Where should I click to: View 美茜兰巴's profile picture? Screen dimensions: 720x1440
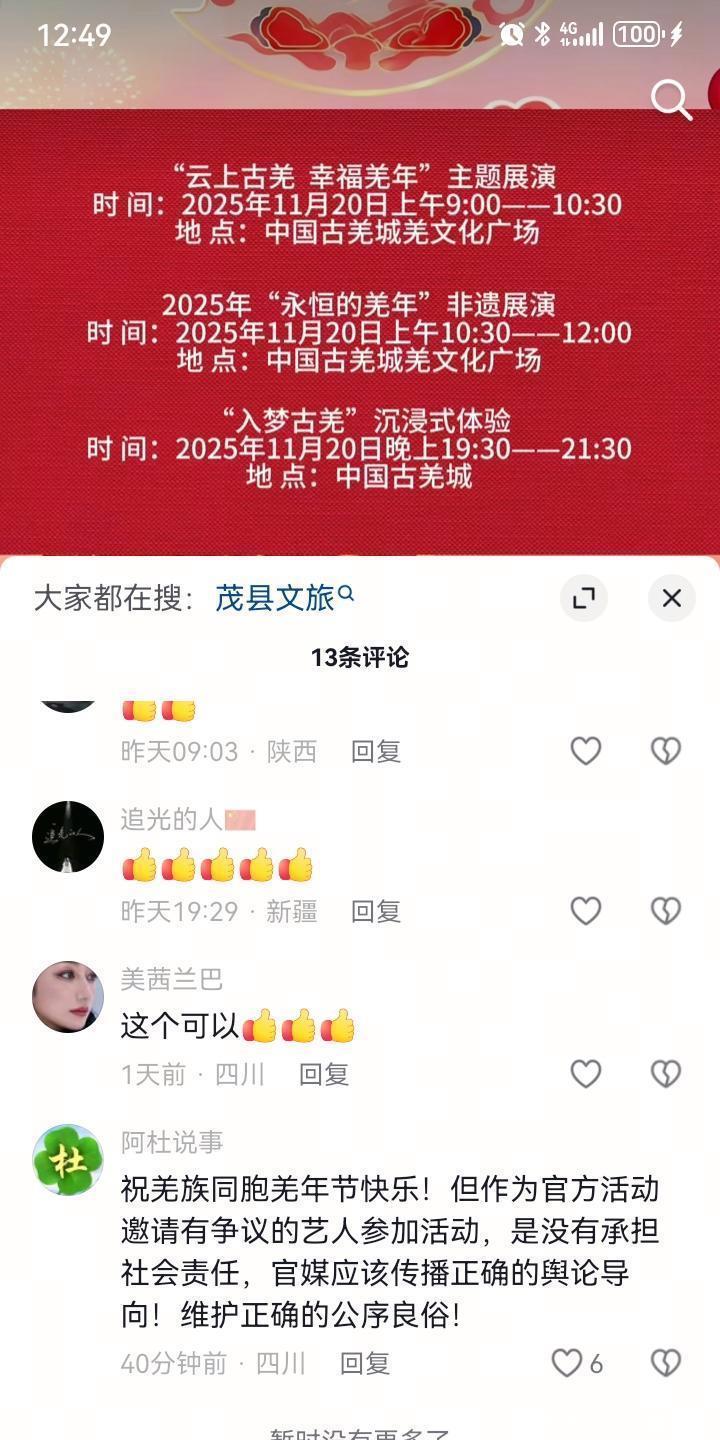coord(68,997)
